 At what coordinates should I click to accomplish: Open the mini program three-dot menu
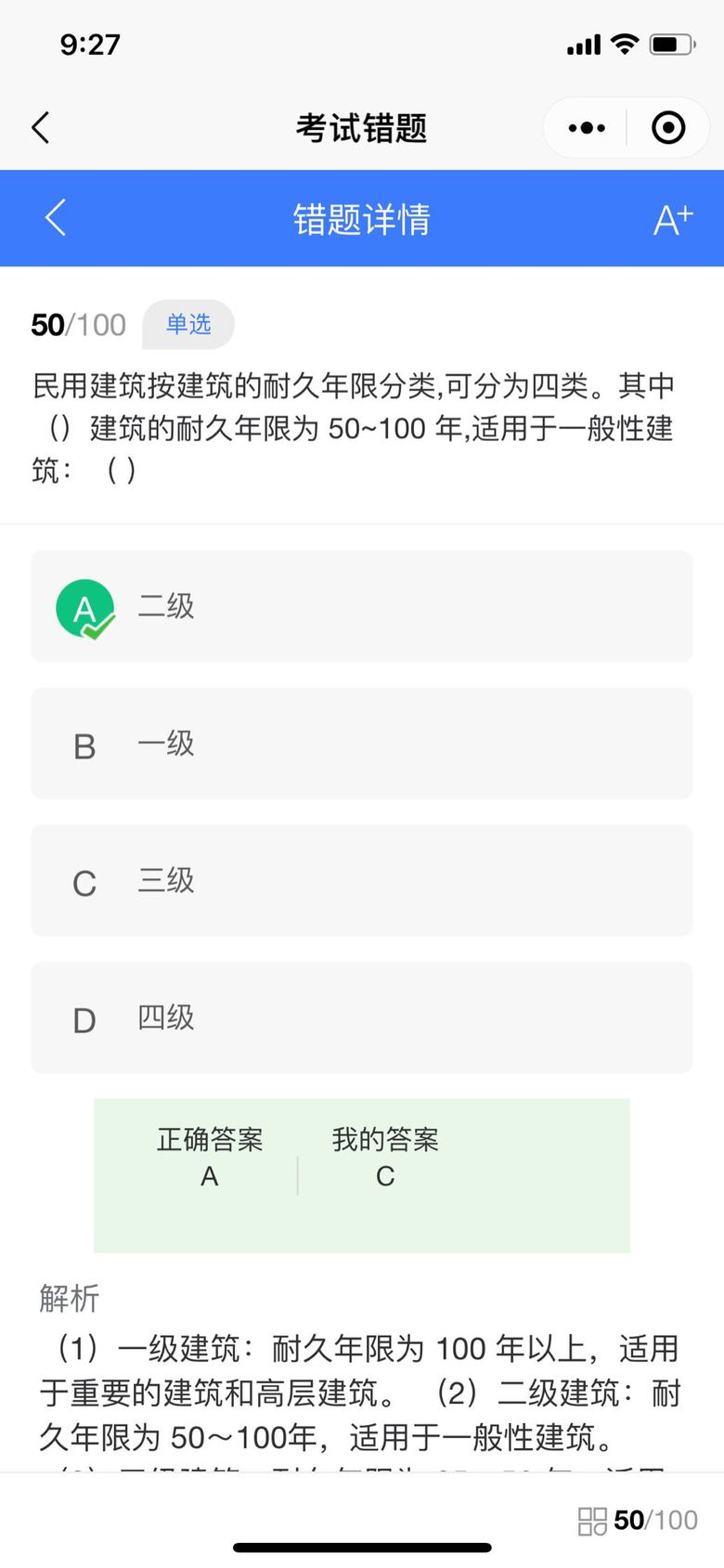click(587, 128)
